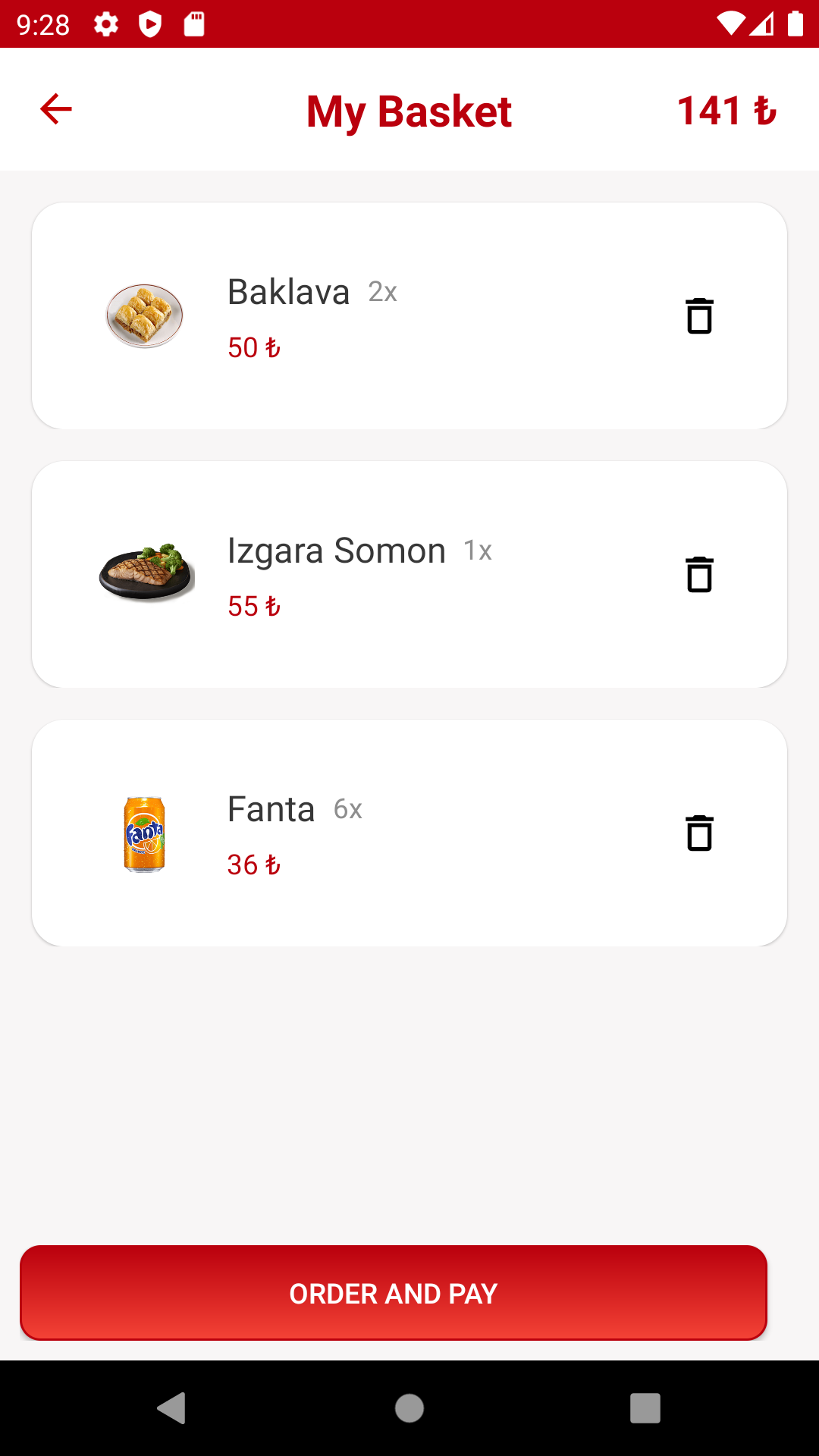This screenshot has width=819, height=1456.
Task: Tap the 6x quantity label beside Fanta
Action: coord(348,810)
